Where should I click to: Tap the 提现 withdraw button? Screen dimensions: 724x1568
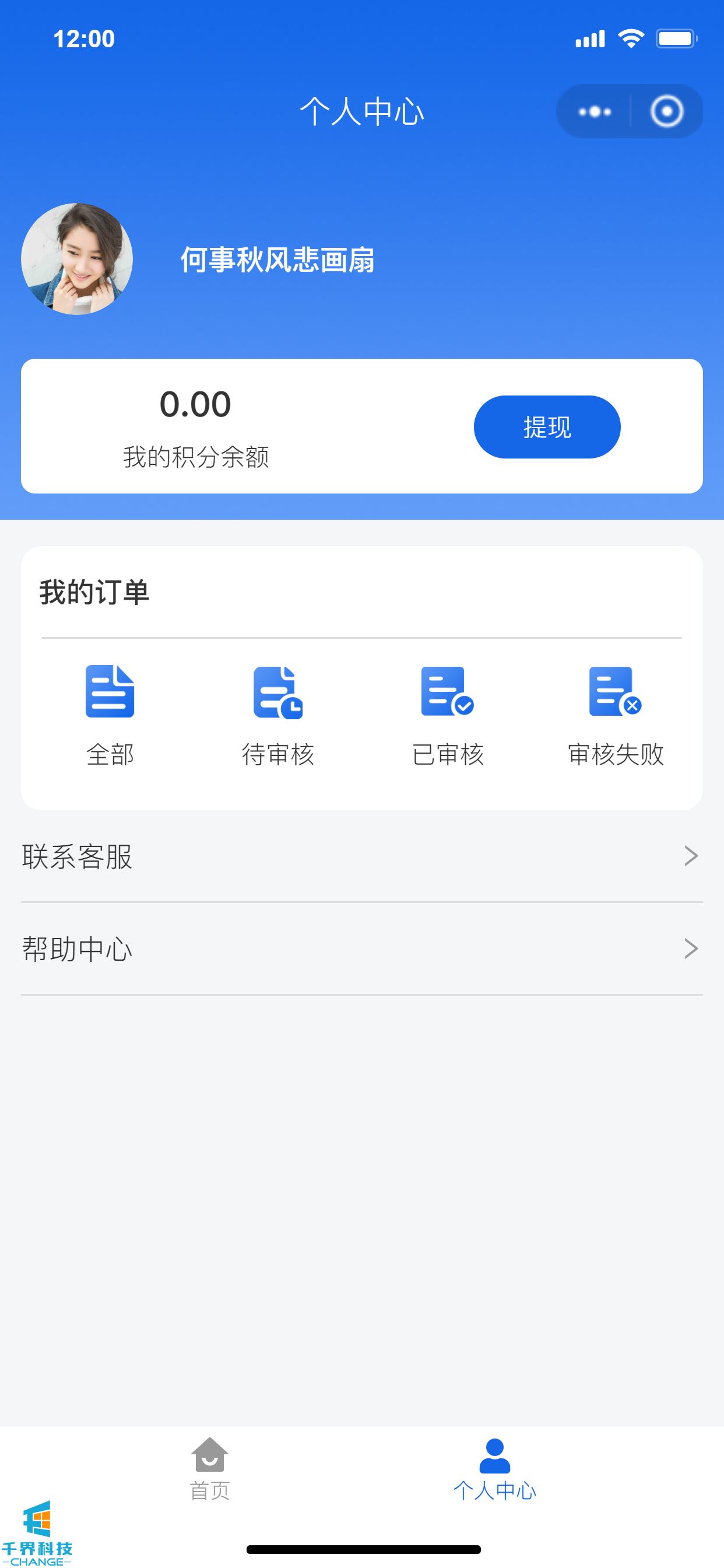pyautogui.click(x=546, y=426)
